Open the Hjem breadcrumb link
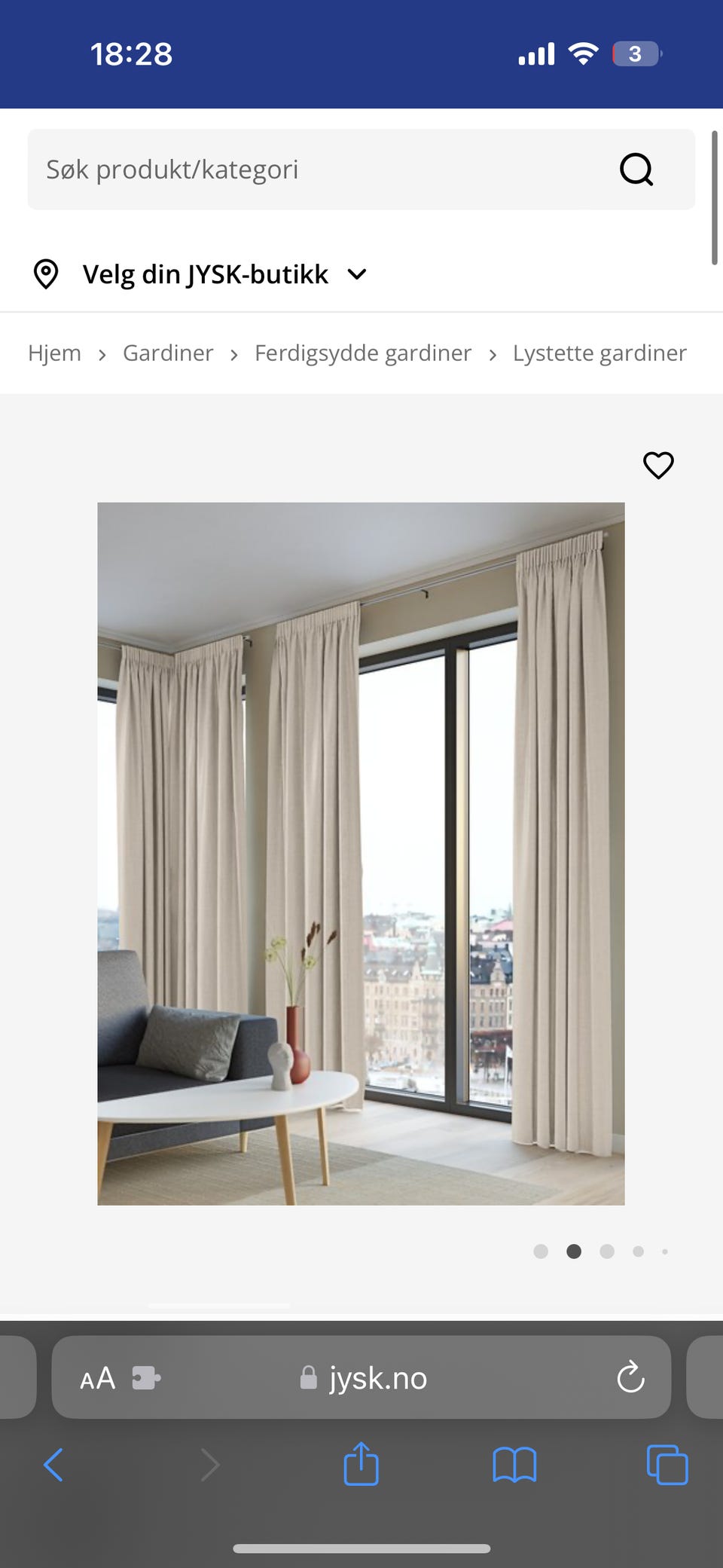This screenshot has height=1568, width=723. tap(53, 353)
